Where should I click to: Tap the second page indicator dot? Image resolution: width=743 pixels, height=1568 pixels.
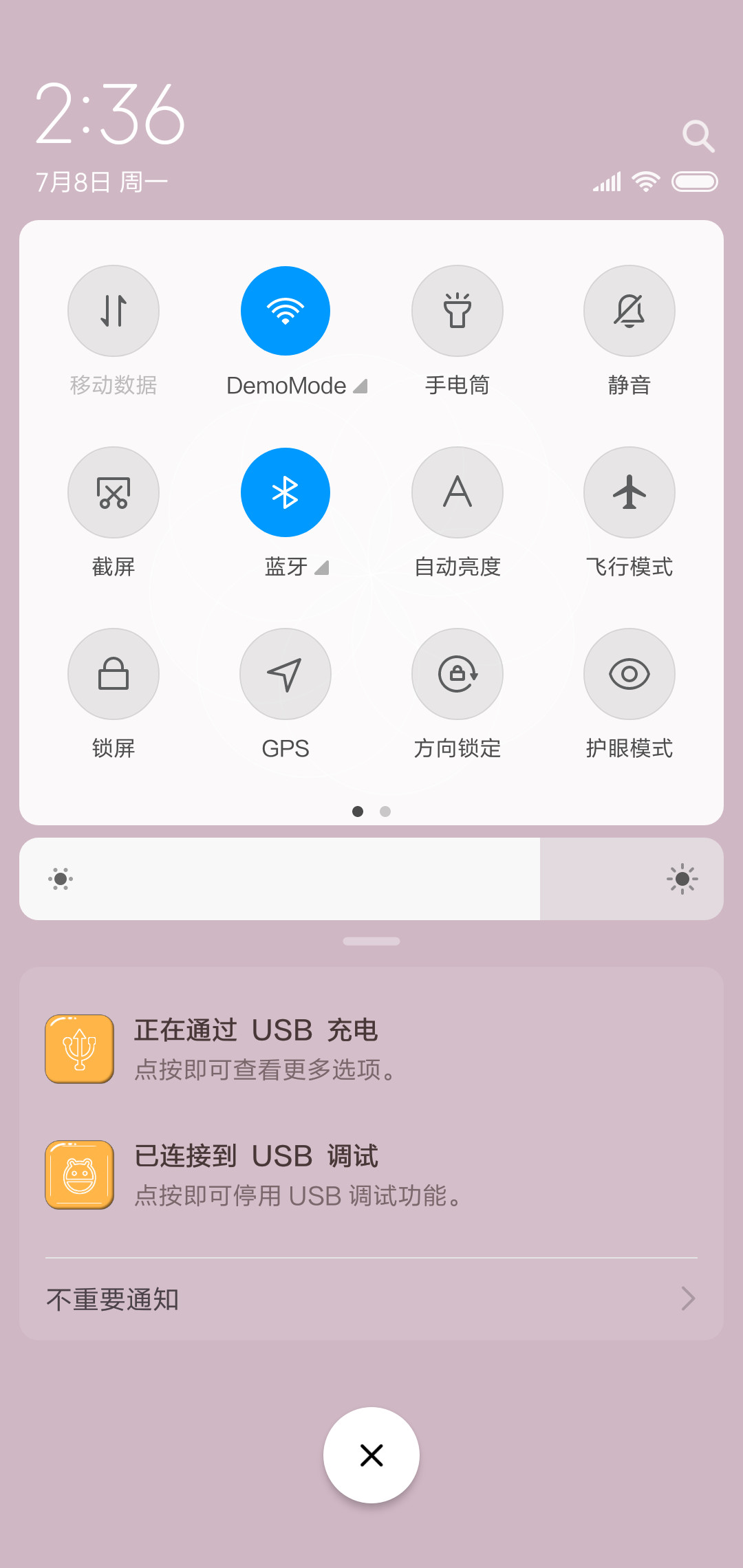pyautogui.click(x=385, y=812)
